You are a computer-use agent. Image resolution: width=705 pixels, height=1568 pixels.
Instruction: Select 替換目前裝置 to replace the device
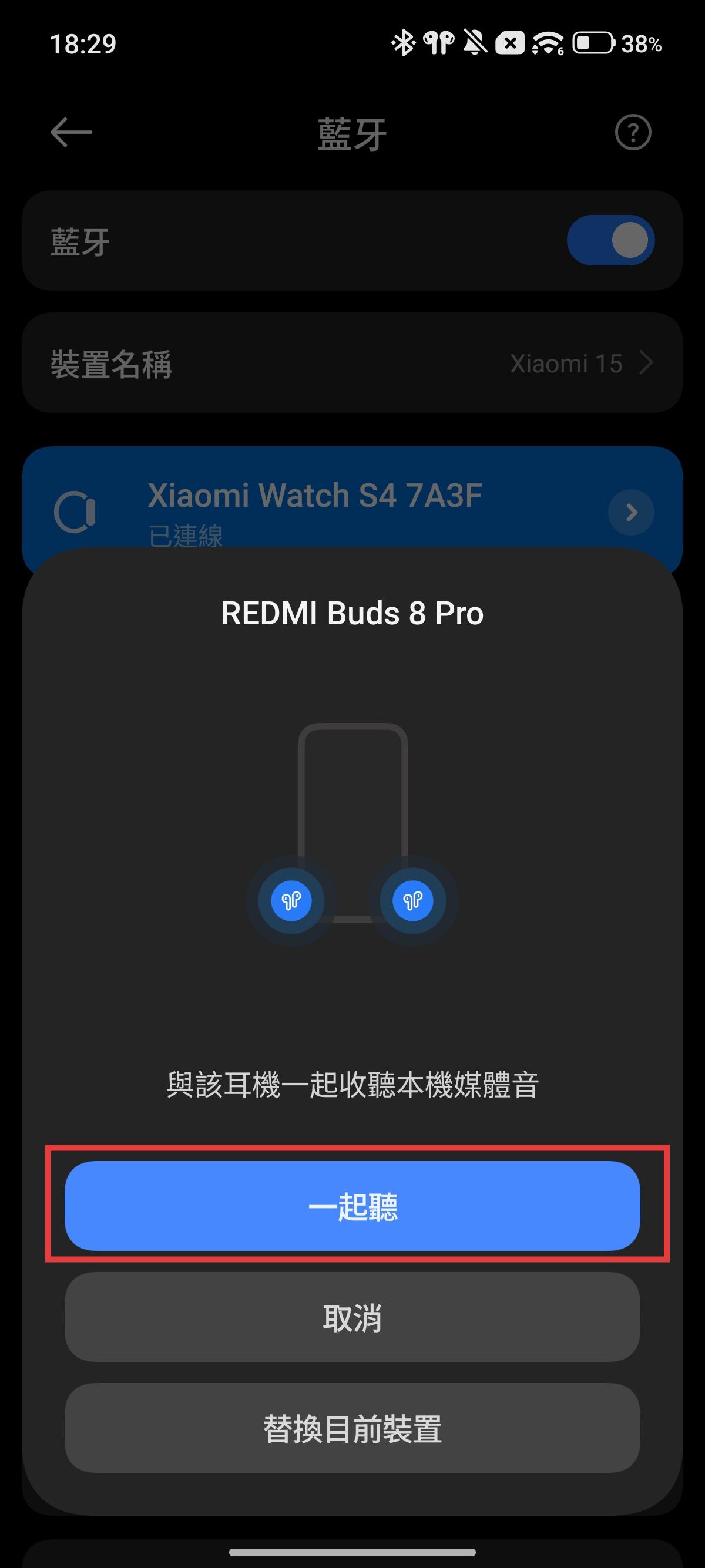point(352,1428)
